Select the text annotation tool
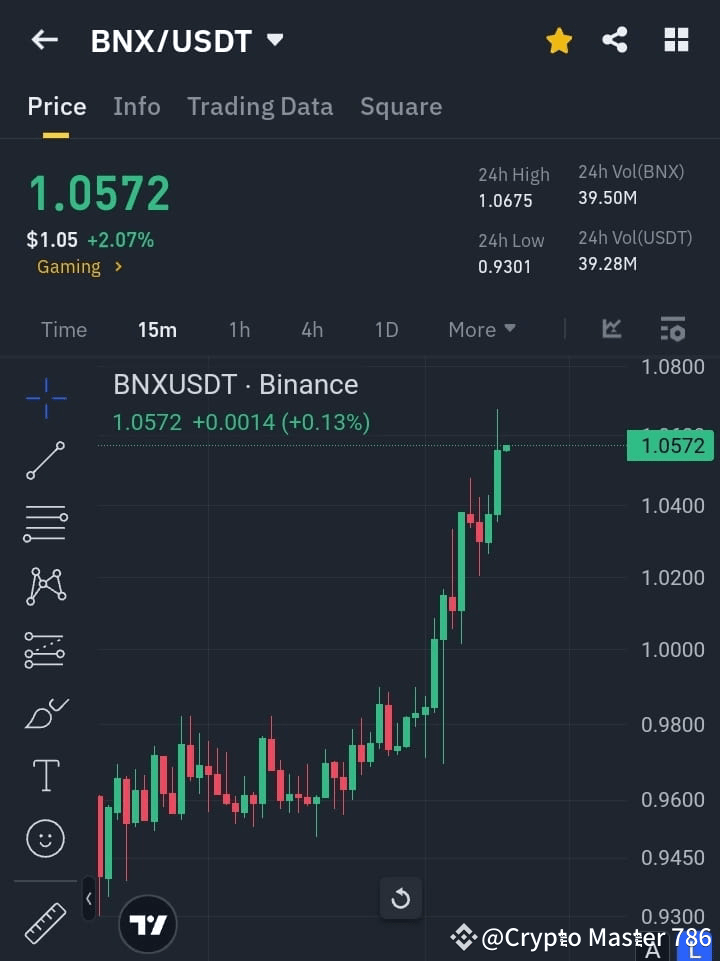 45,775
